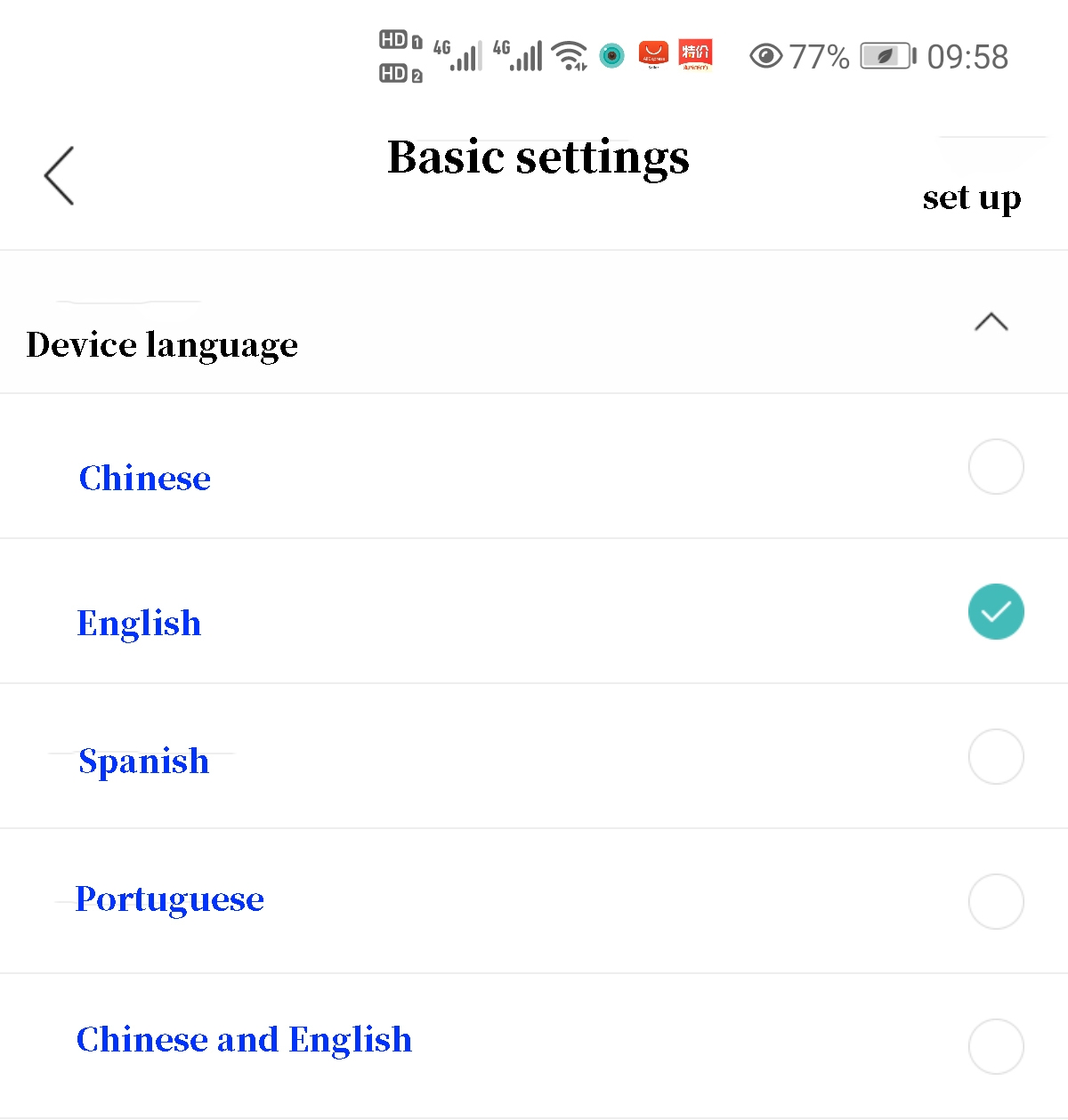1068x1120 pixels.
Task: Tap the set up button
Action: click(971, 197)
